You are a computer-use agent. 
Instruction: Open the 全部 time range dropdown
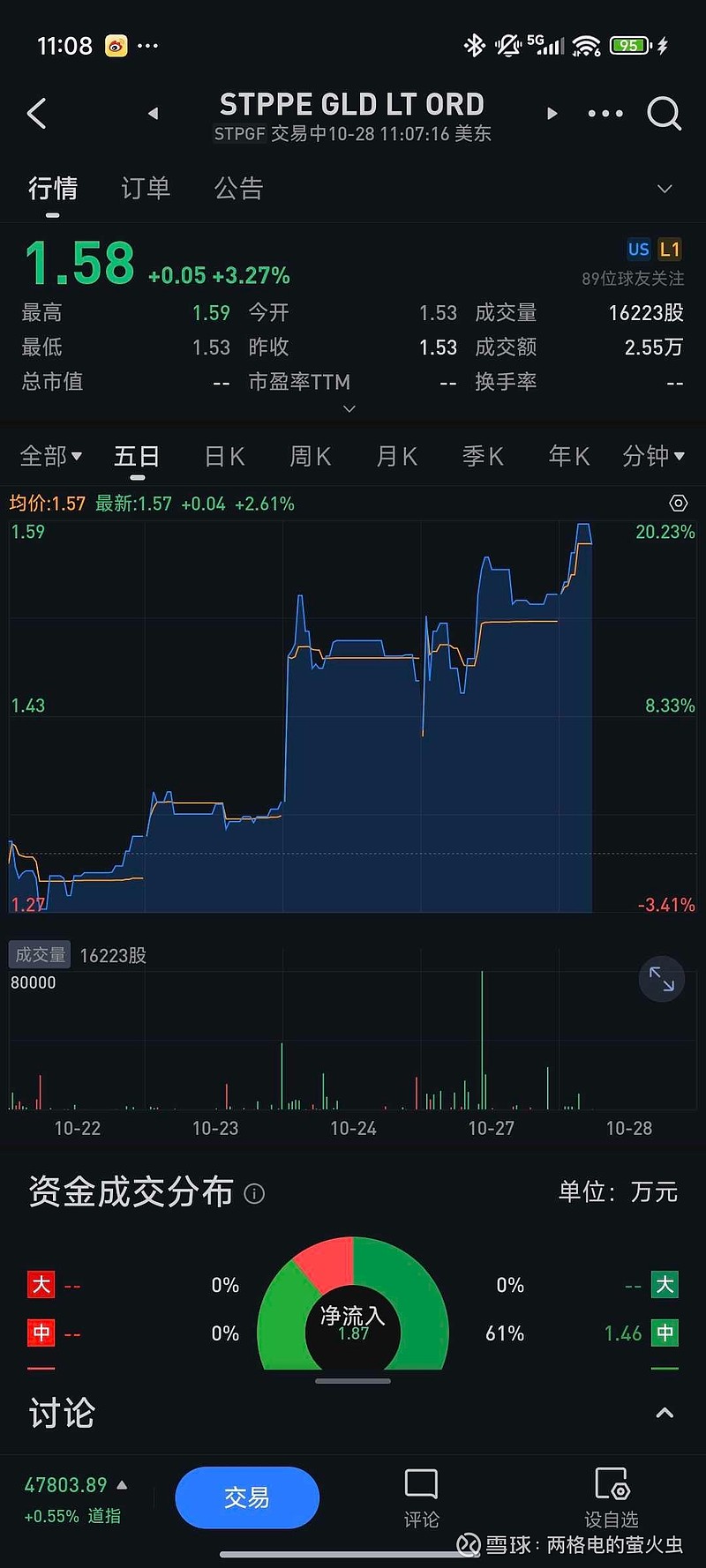[x=50, y=456]
